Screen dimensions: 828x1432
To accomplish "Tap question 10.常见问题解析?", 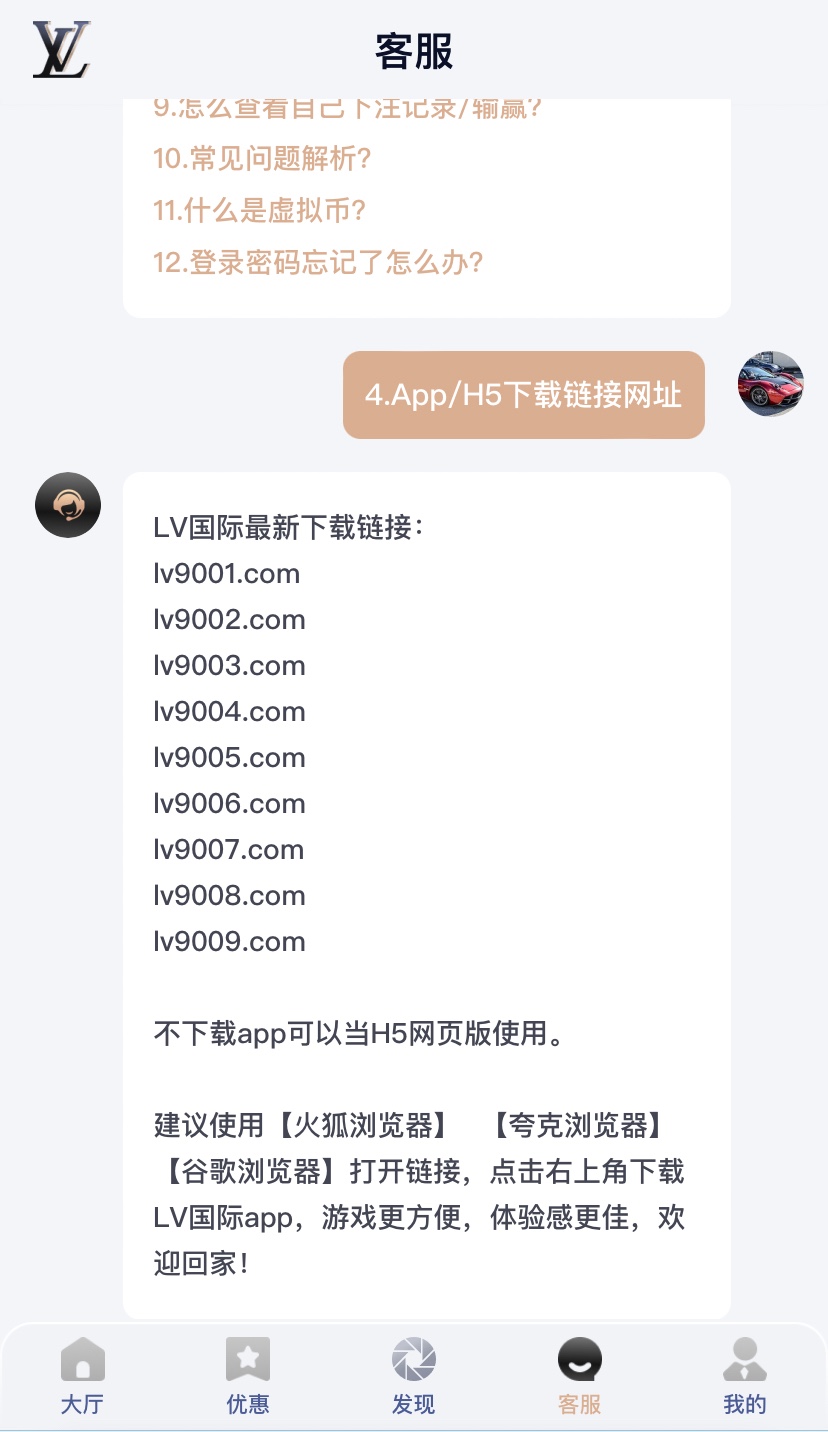I will (x=262, y=158).
